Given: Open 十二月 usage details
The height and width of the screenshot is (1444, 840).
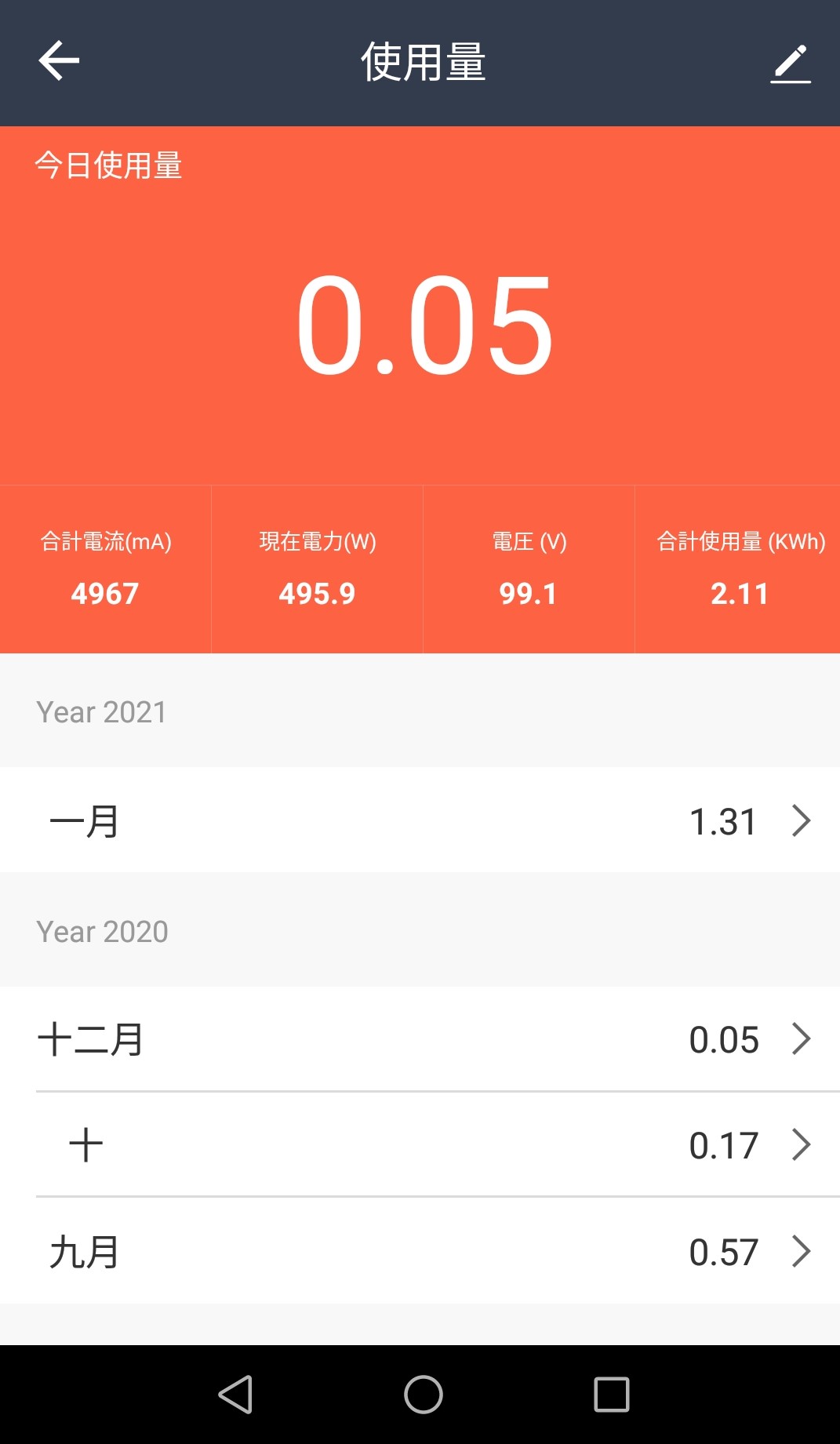Looking at the screenshot, I should click(420, 1039).
